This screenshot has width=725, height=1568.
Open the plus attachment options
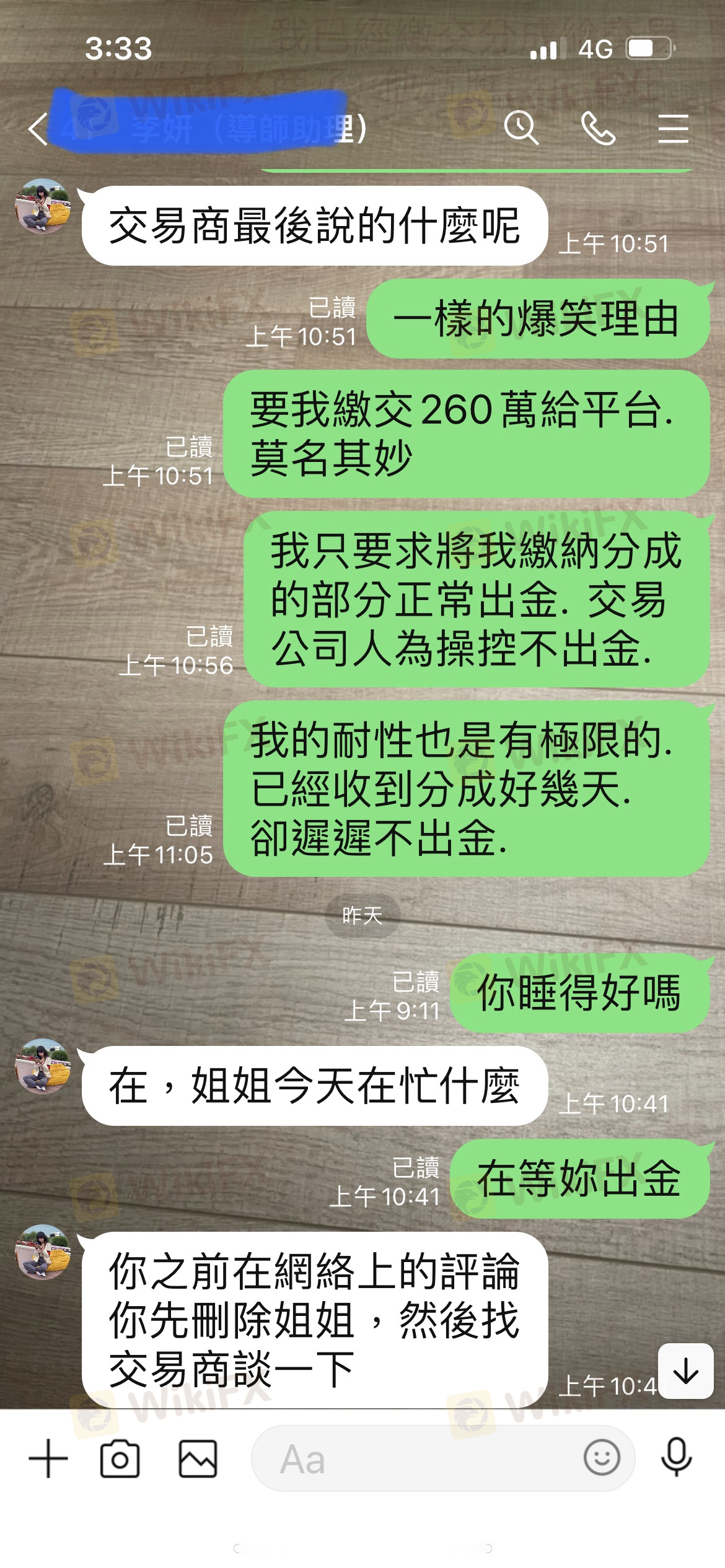point(48,1458)
